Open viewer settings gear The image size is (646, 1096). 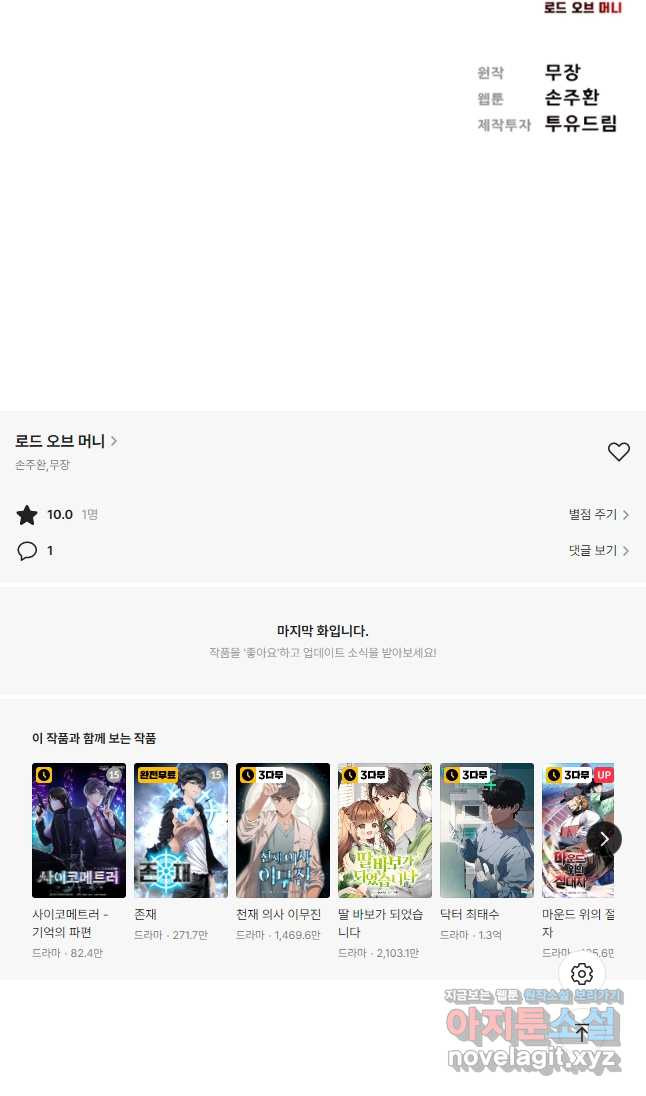(582, 974)
